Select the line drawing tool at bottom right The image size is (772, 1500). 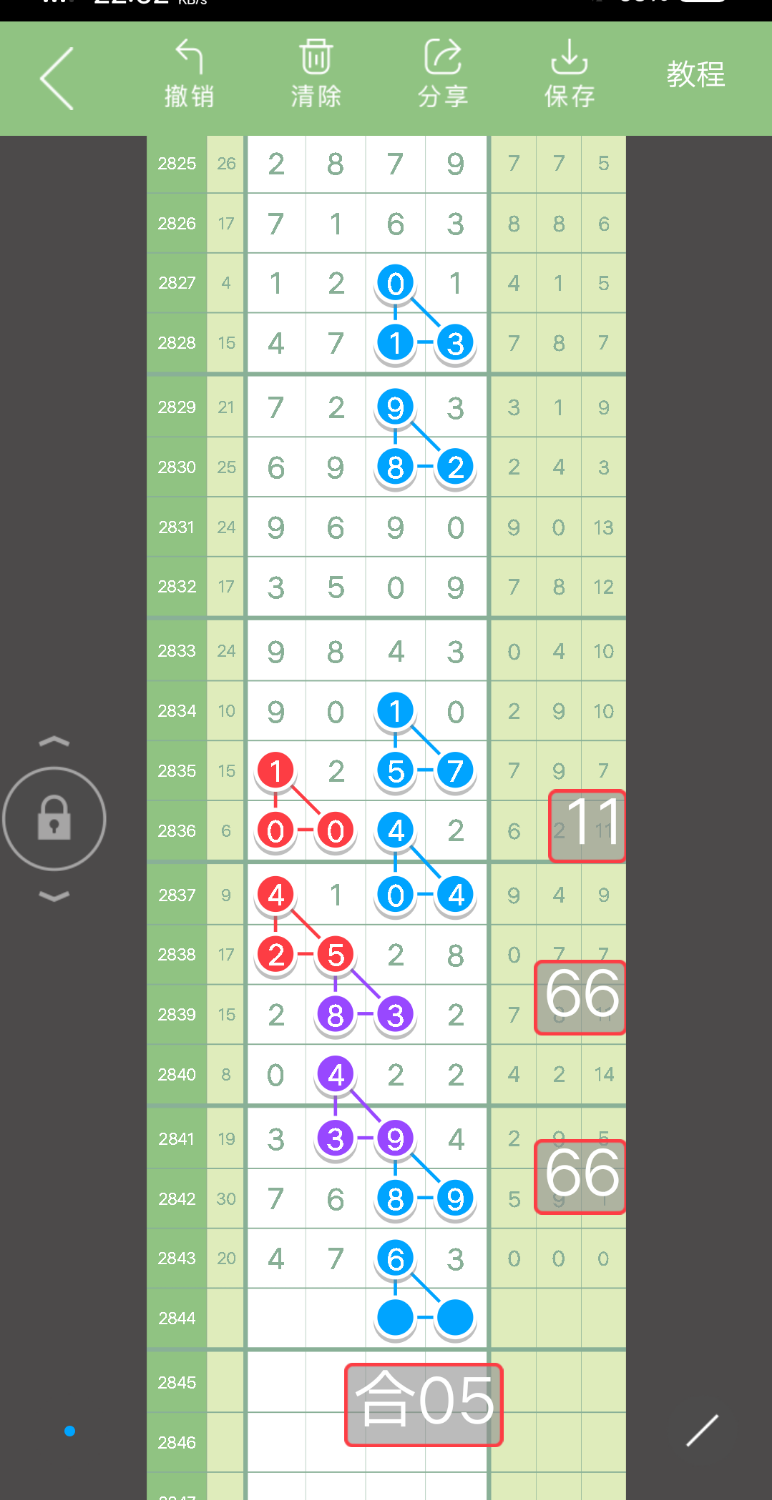(702, 1431)
